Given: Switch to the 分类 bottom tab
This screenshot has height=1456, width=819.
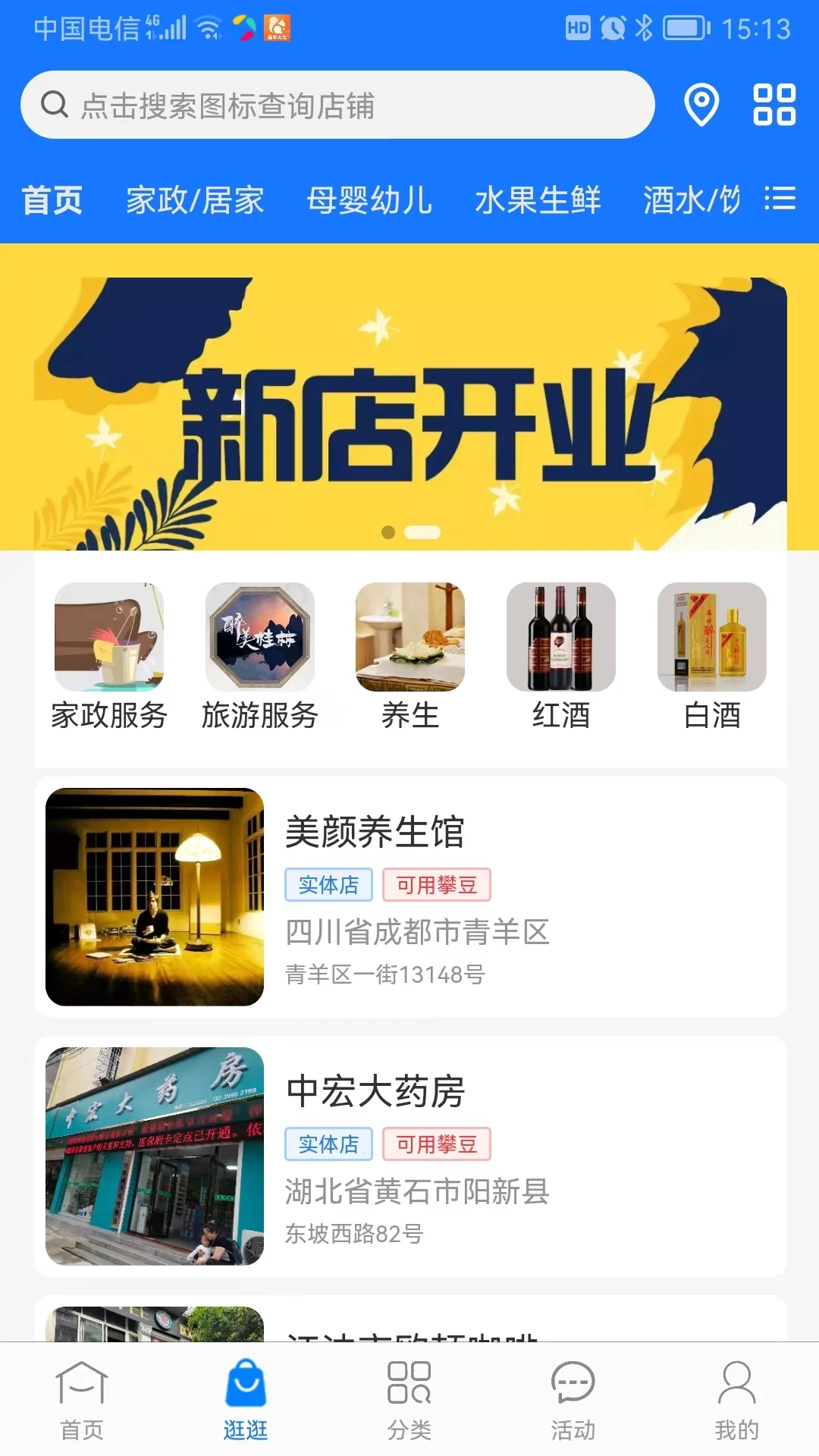Looking at the screenshot, I should click(409, 1400).
